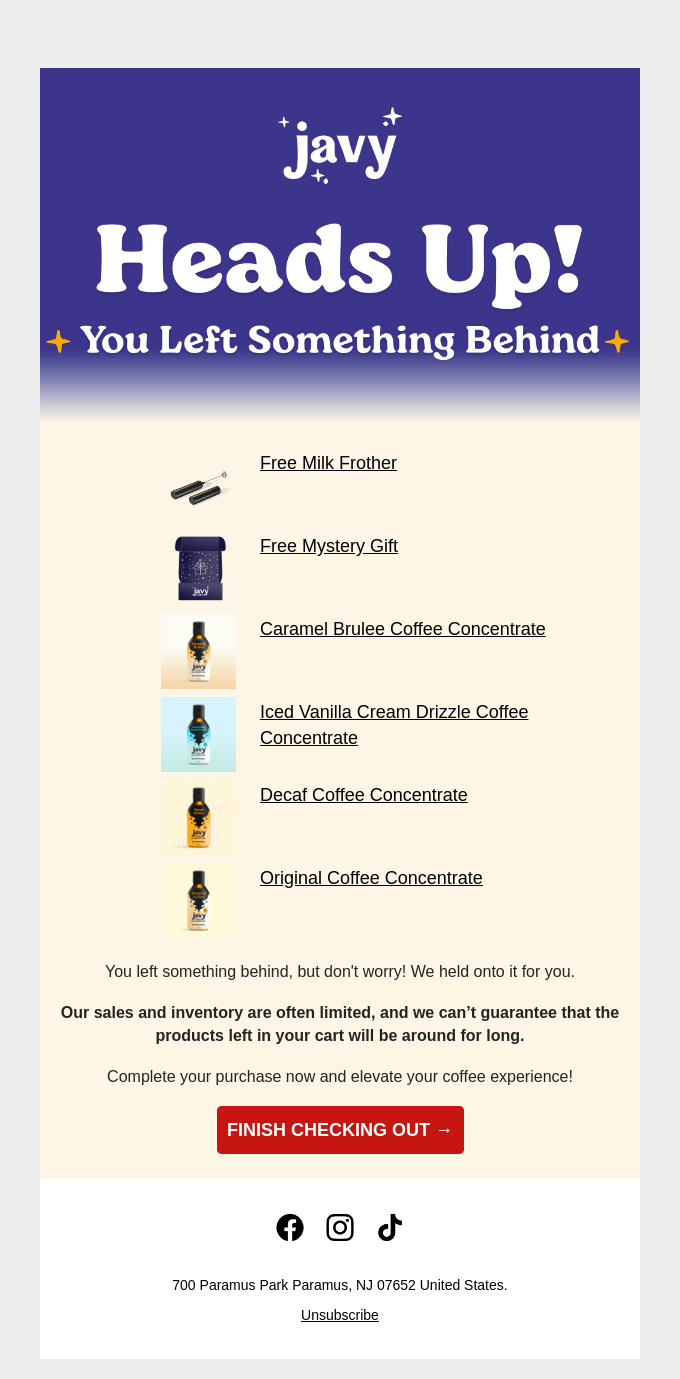Visit Javy's Instagram profile

[x=340, y=1228]
